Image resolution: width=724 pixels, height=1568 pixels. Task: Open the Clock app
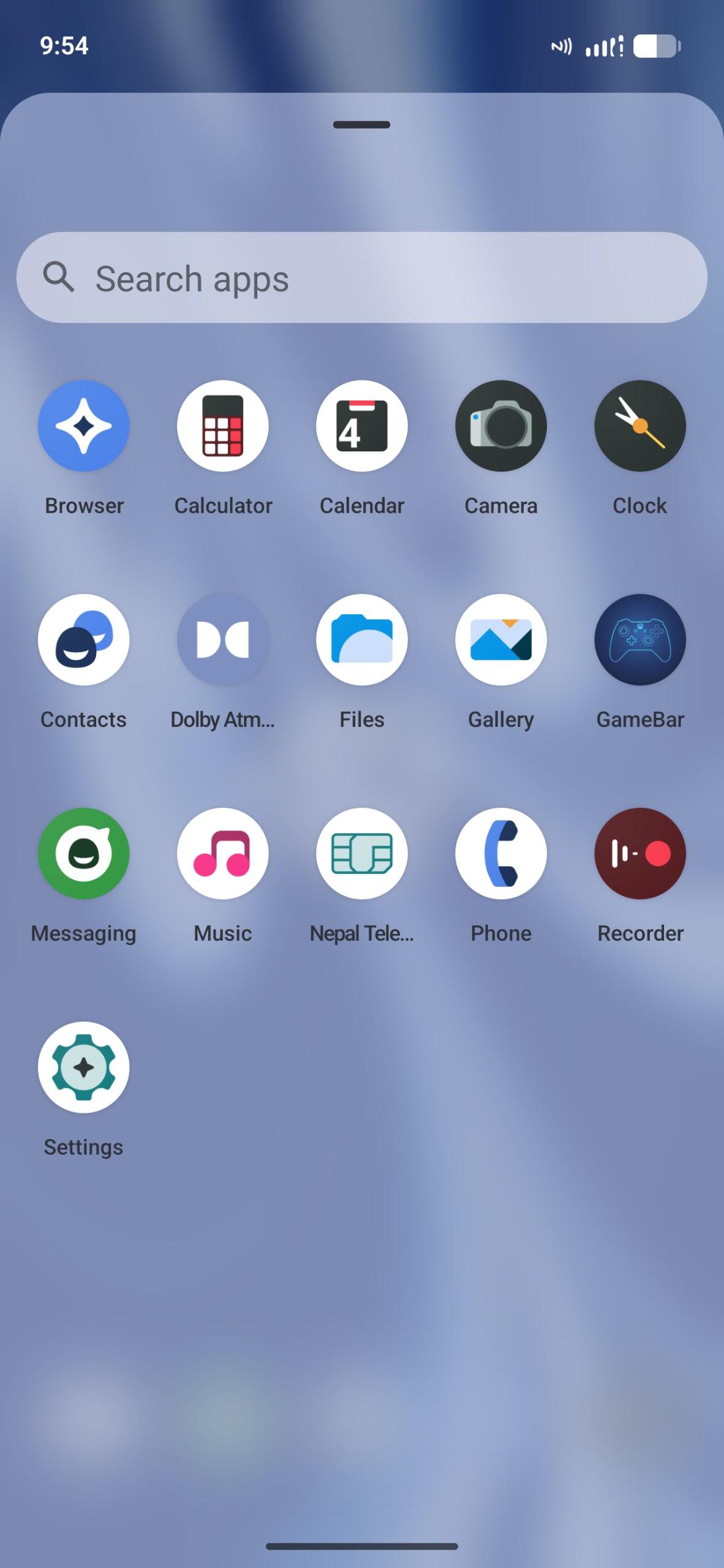(640, 426)
